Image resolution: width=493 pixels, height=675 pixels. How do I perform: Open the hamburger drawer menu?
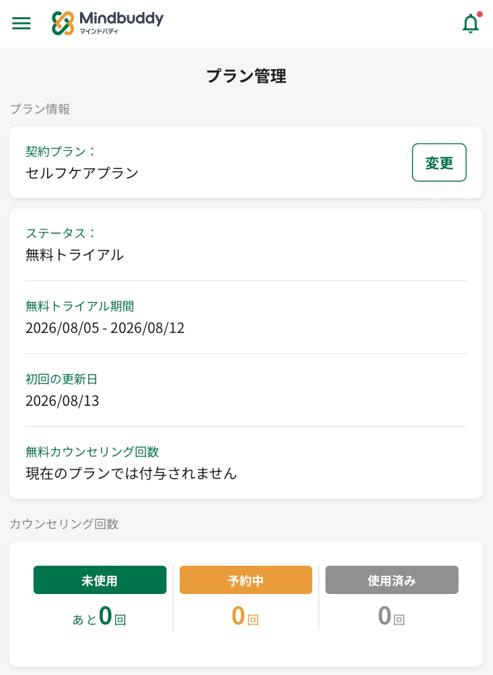tap(21, 23)
